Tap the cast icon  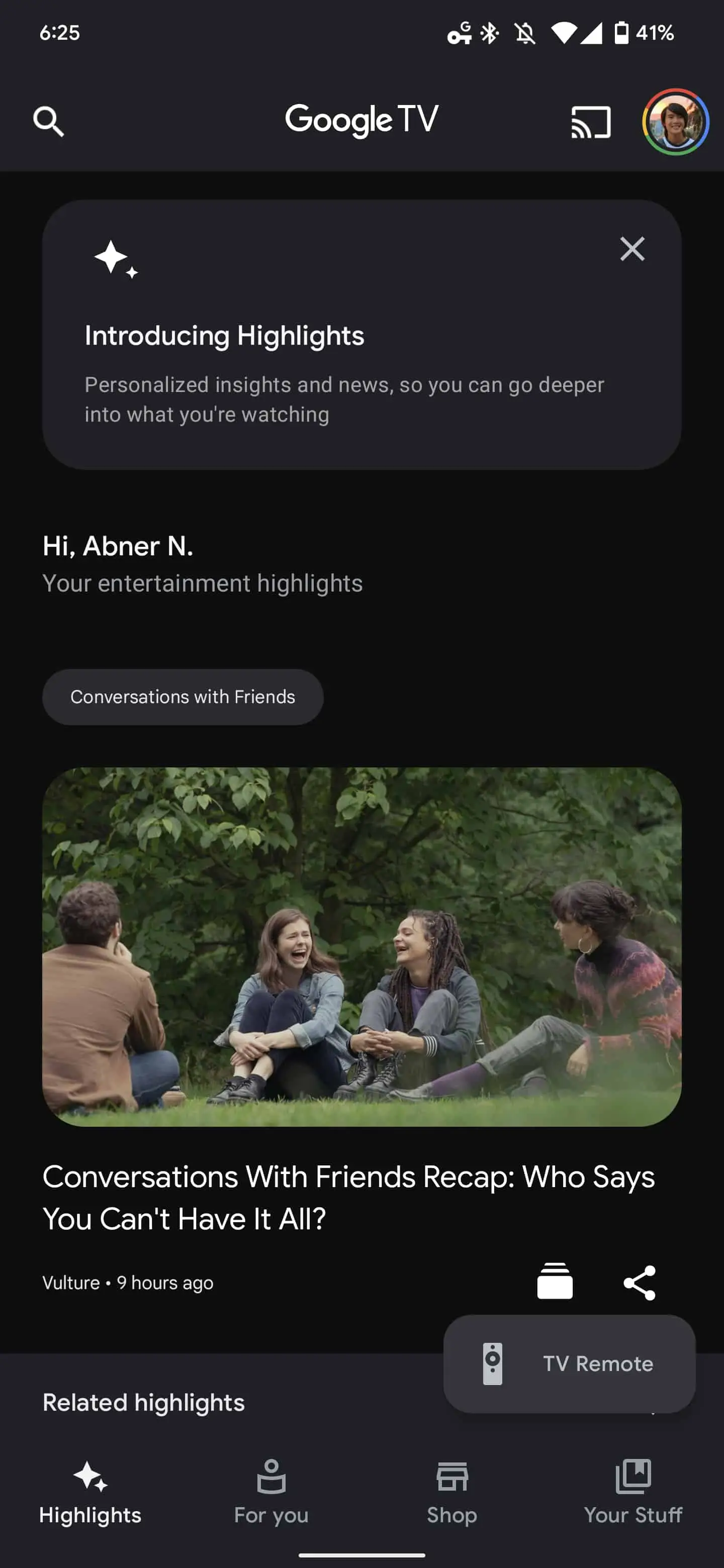(590, 122)
